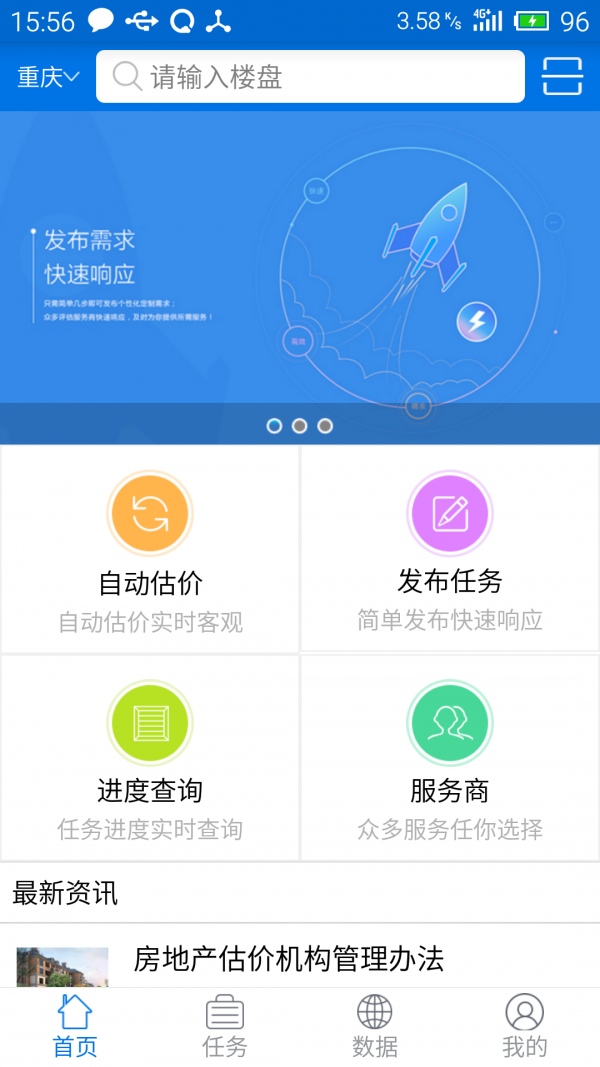The height and width of the screenshot is (1067, 600).
Task: Switch to the 我的 tab
Action: point(525,1027)
